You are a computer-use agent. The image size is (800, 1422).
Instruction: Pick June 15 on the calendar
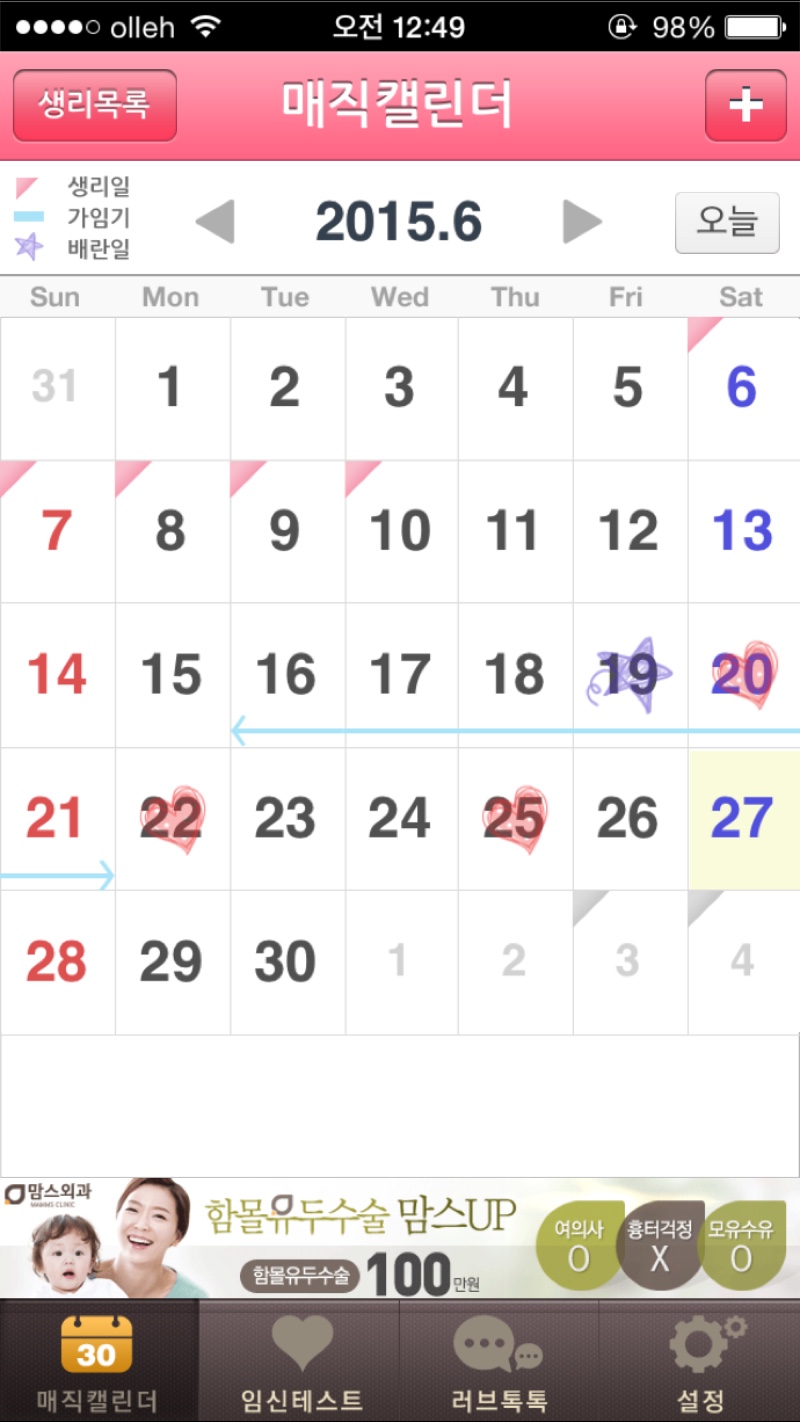(172, 675)
